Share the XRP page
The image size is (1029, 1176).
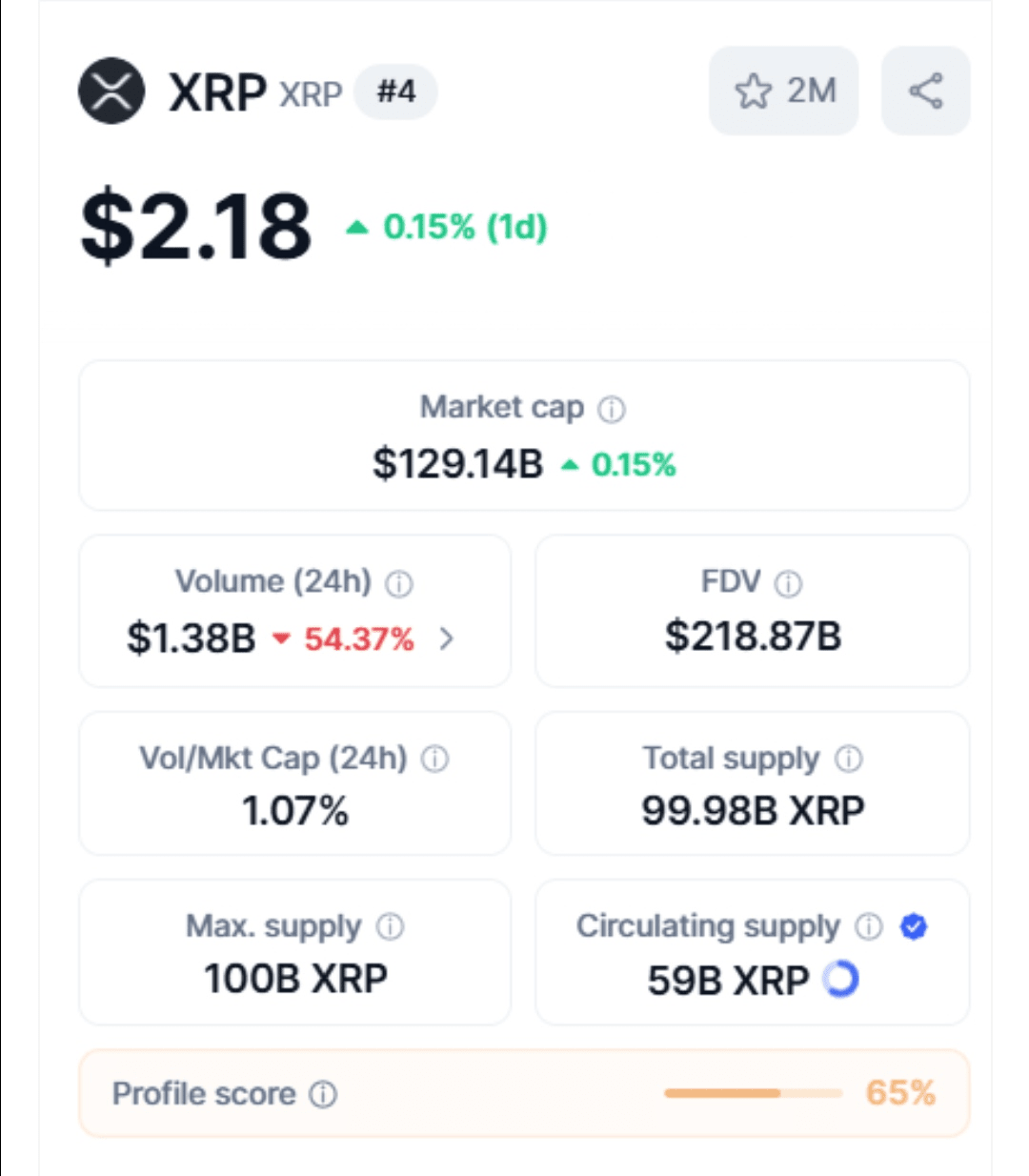coord(925,91)
